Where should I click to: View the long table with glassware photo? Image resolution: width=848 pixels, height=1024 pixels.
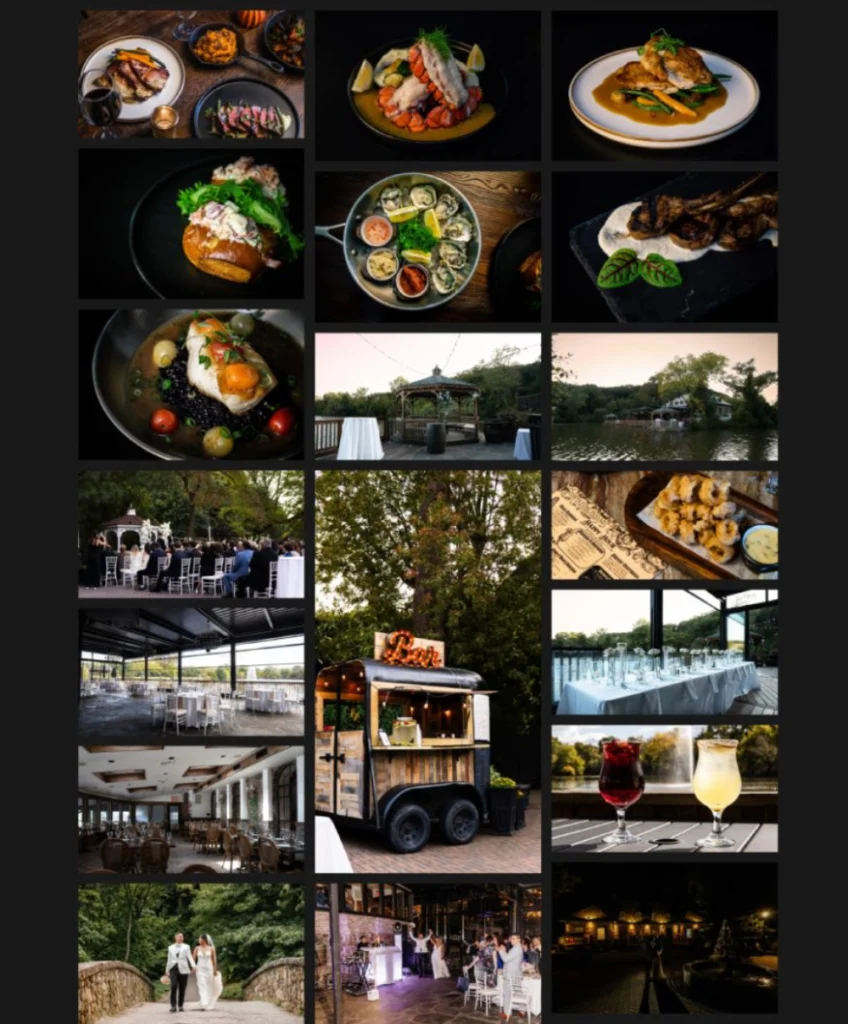(665, 652)
